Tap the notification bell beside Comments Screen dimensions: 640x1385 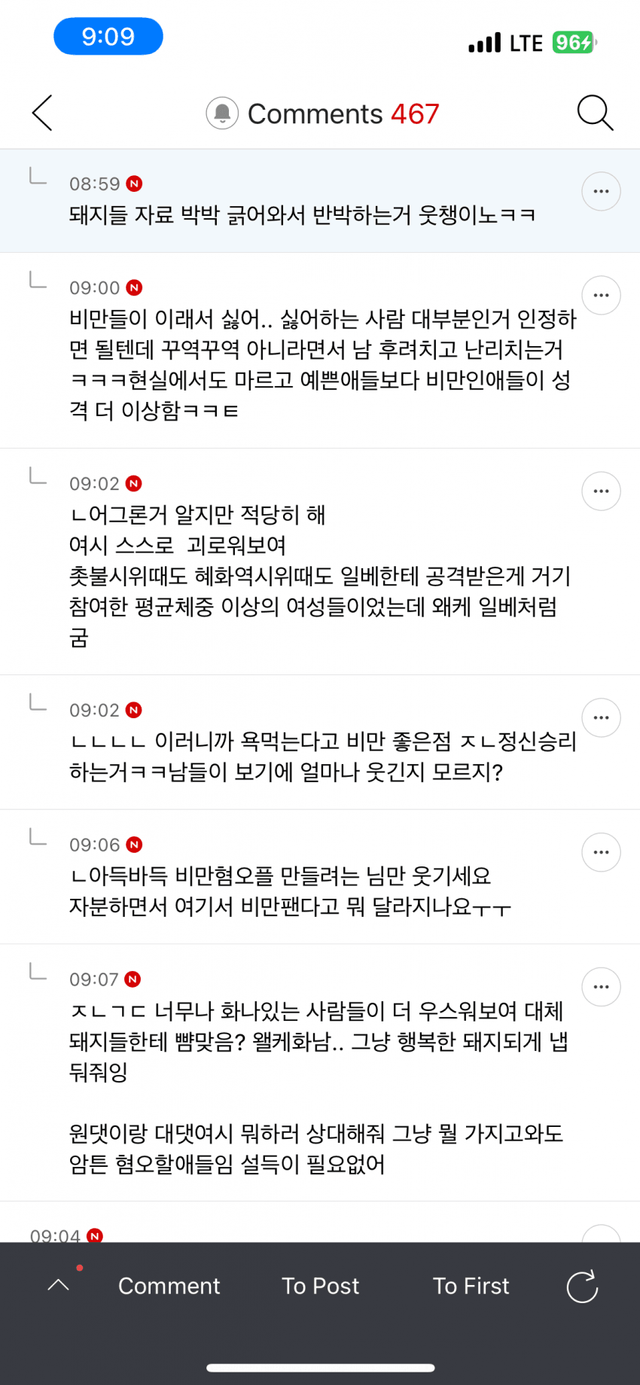(x=222, y=114)
